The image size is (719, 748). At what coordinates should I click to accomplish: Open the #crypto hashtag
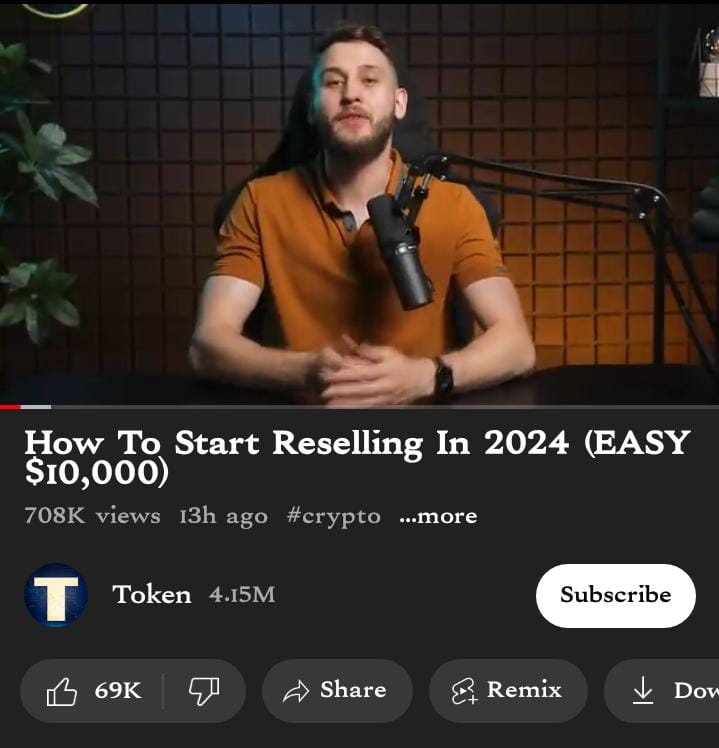click(x=333, y=516)
